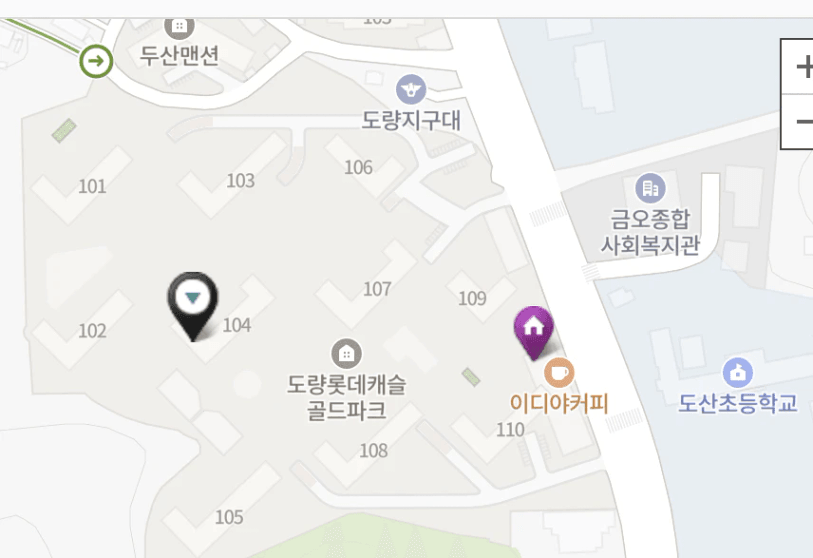Zoom out of the map
Screen dimensions: 813x558
(x=802, y=122)
